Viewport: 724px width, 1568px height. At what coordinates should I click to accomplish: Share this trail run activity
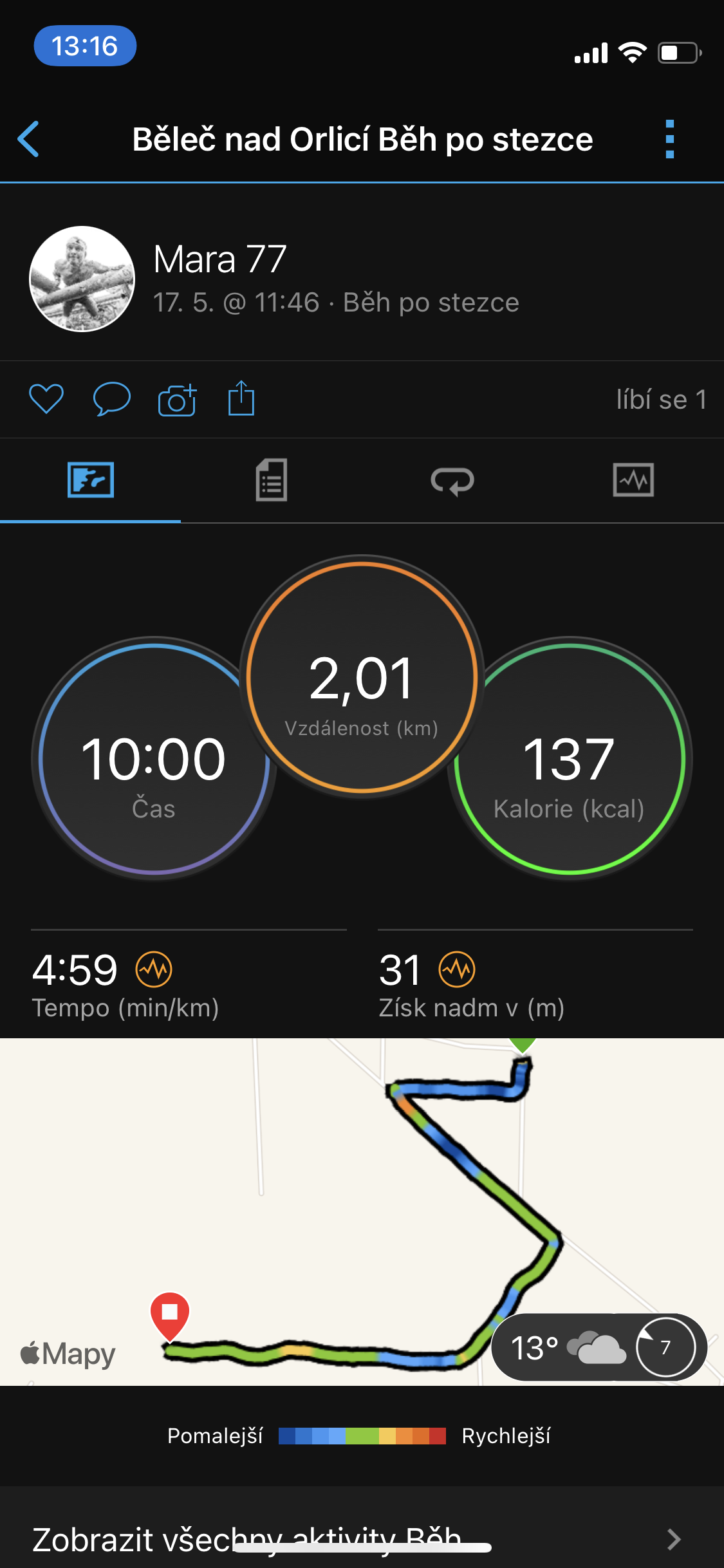coord(241,398)
